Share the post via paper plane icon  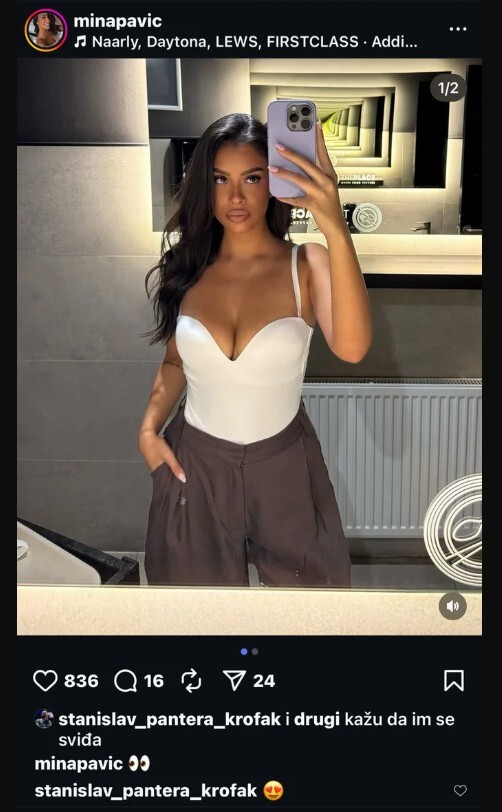pyautogui.click(x=234, y=680)
